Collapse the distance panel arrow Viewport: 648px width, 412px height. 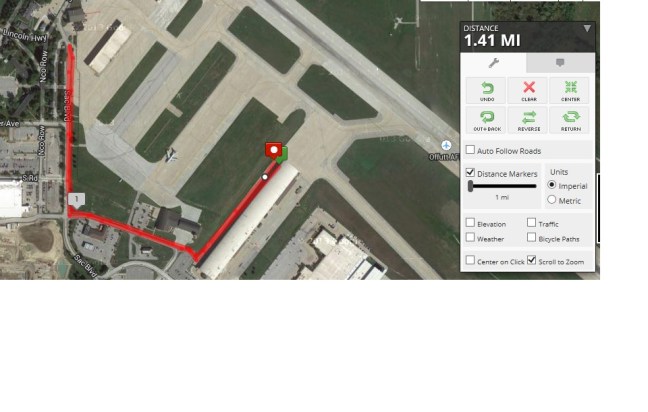pyautogui.click(x=587, y=29)
